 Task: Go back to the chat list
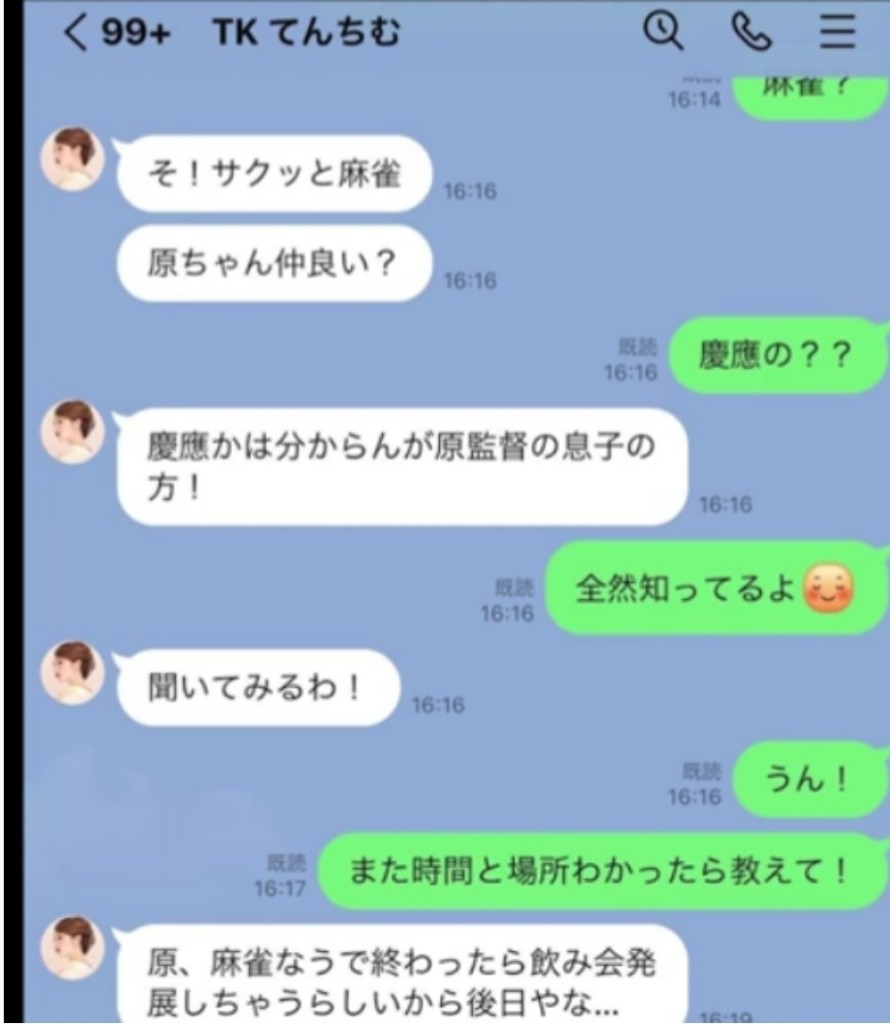point(76,32)
